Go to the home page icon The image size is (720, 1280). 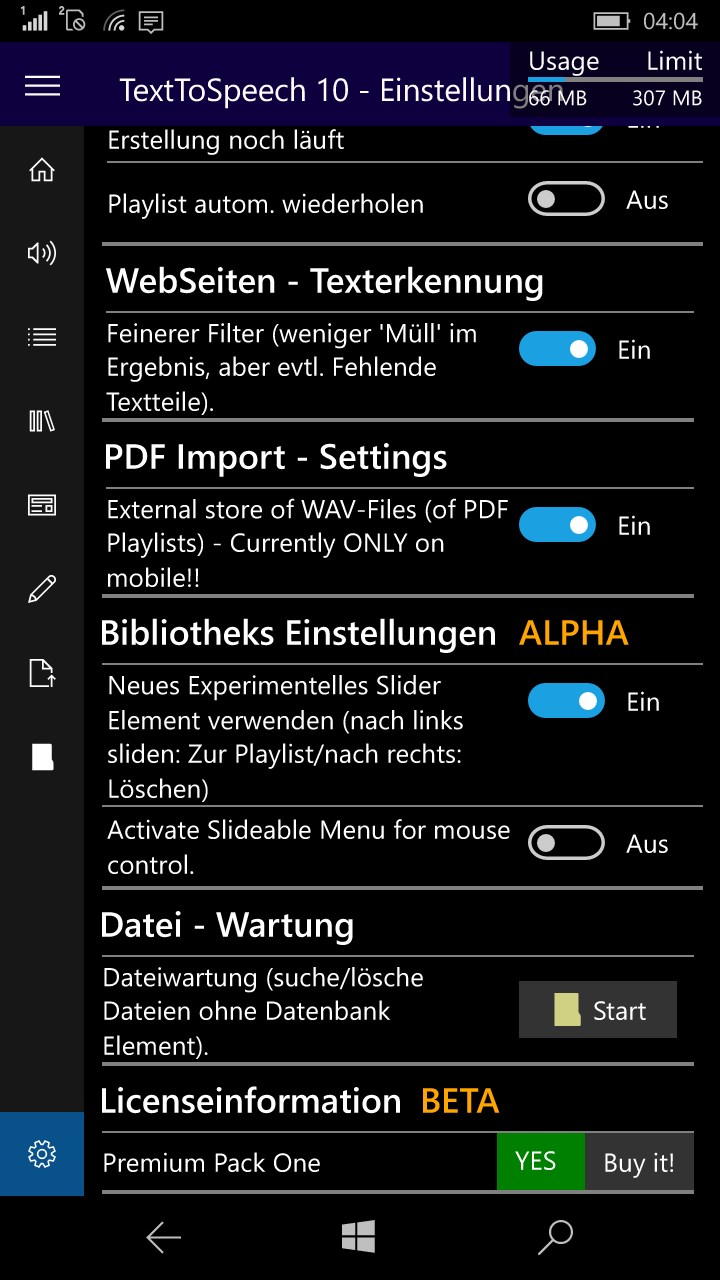tap(42, 170)
